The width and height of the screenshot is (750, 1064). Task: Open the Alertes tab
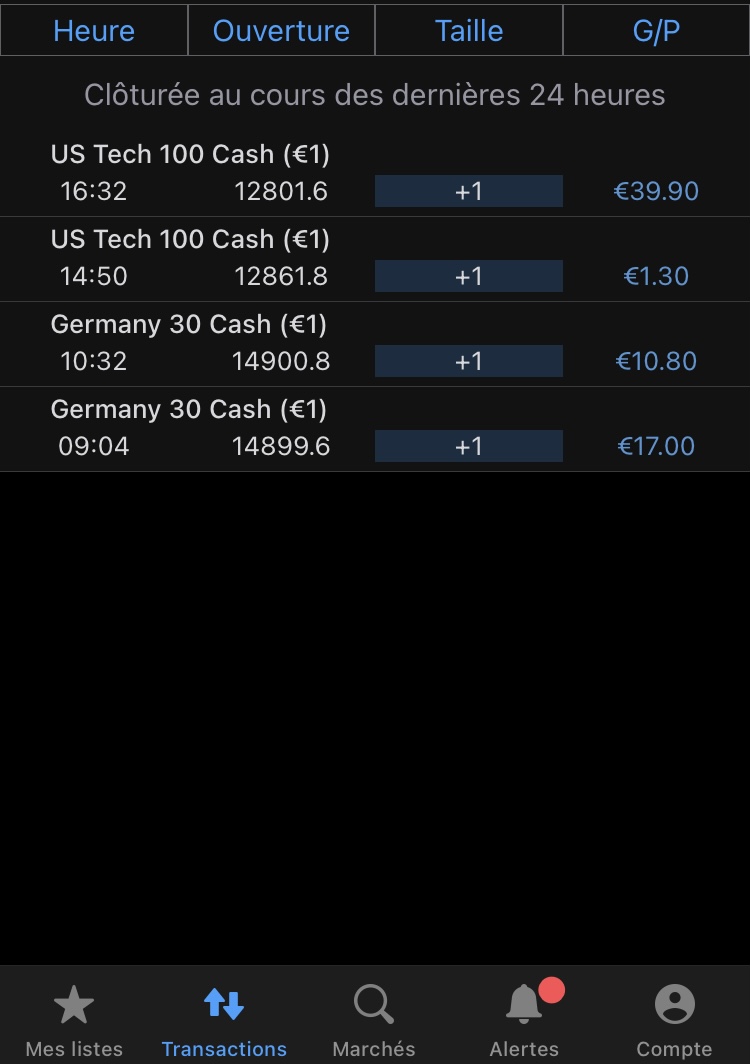click(524, 1020)
